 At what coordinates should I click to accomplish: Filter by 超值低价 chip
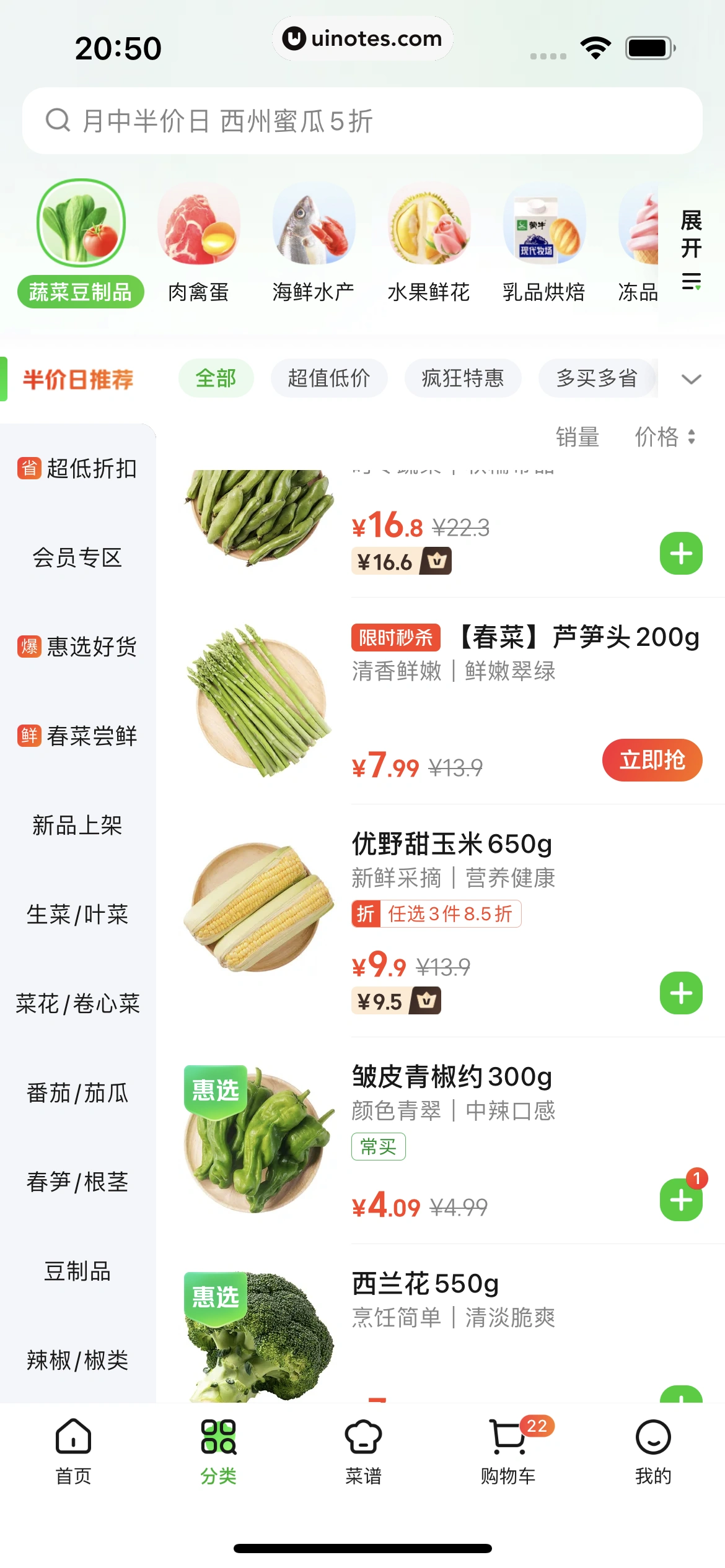click(329, 378)
